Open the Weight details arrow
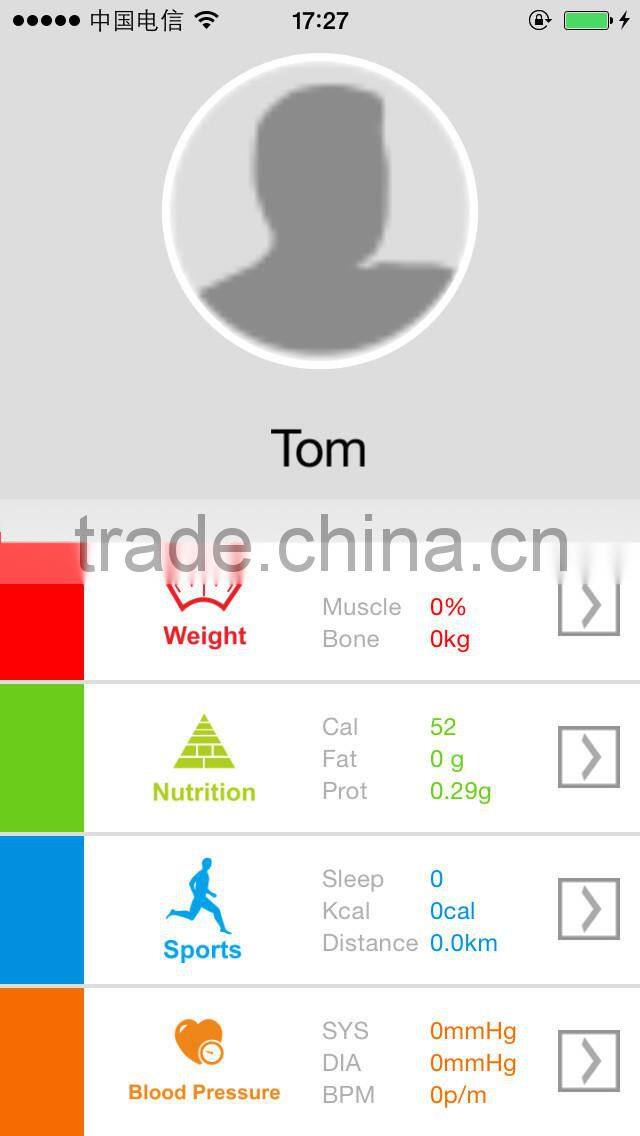640x1136 pixels. click(589, 606)
